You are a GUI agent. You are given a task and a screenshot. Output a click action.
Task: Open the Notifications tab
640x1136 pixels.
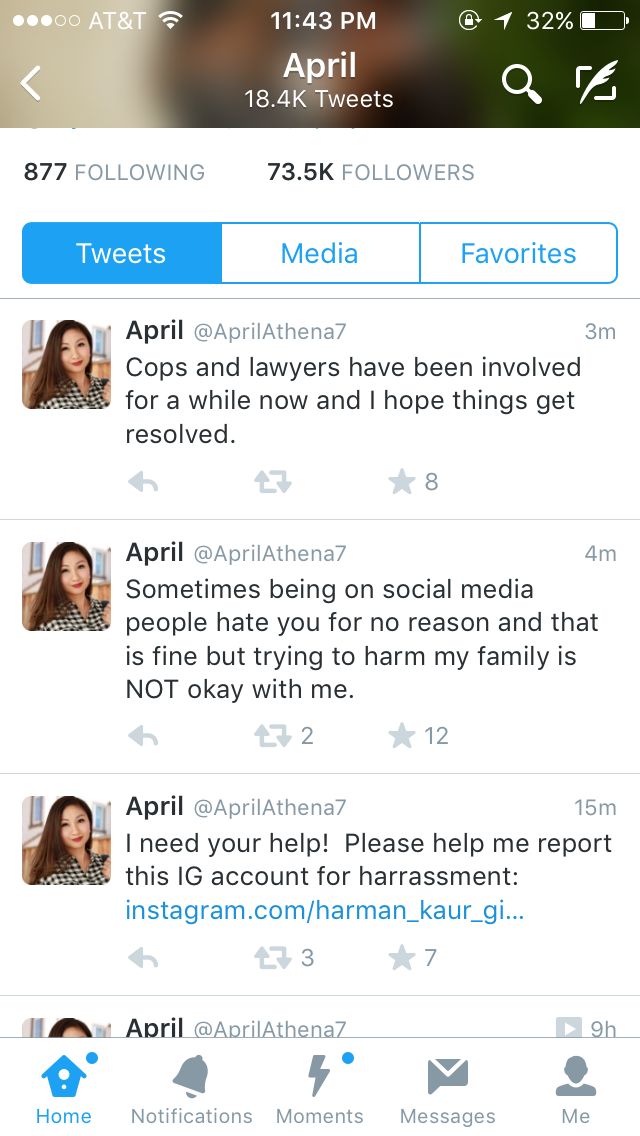click(x=191, y=1089)
